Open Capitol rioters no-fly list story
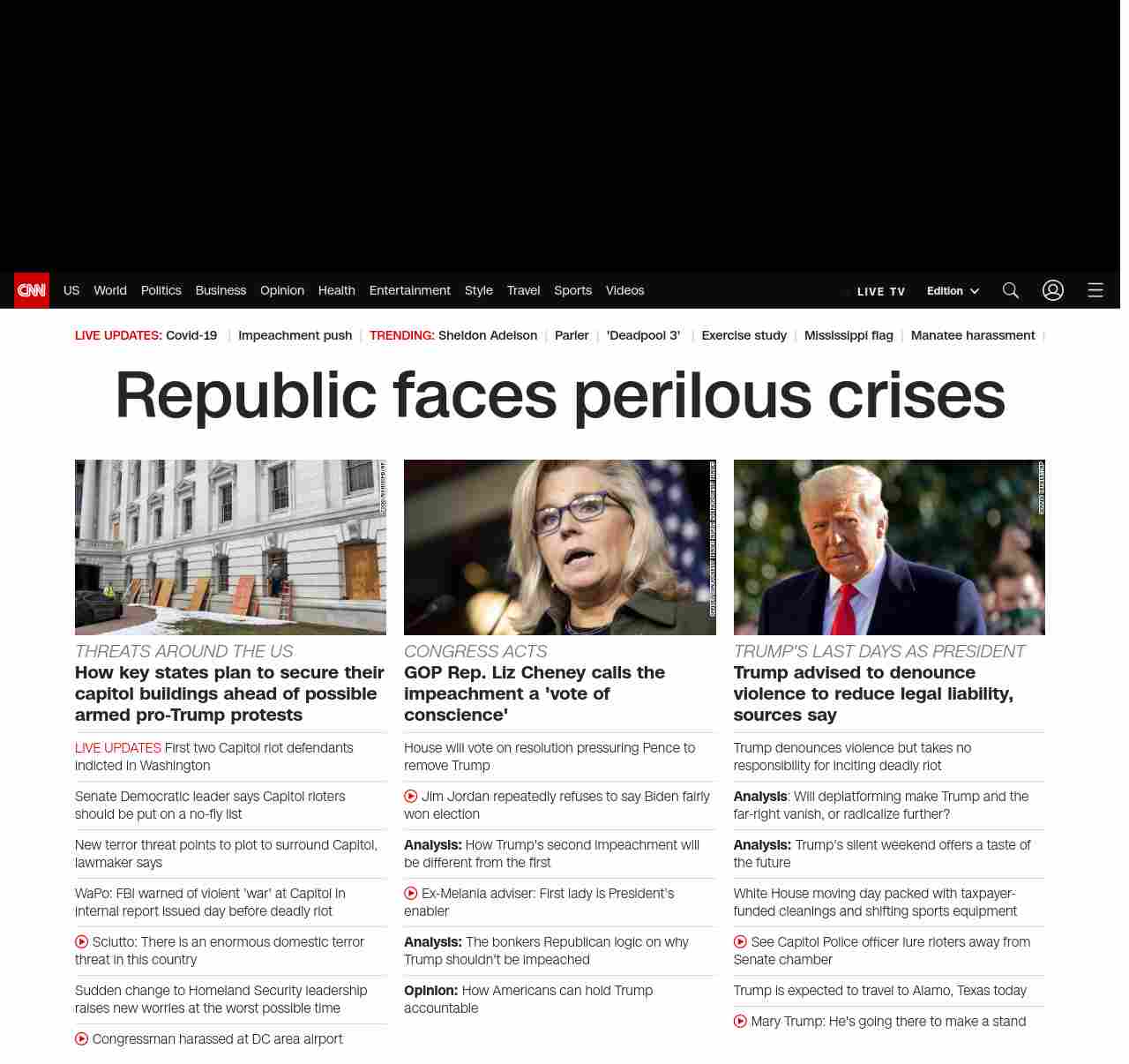This screenshot has height=1064, width=1129. (210, 805)
